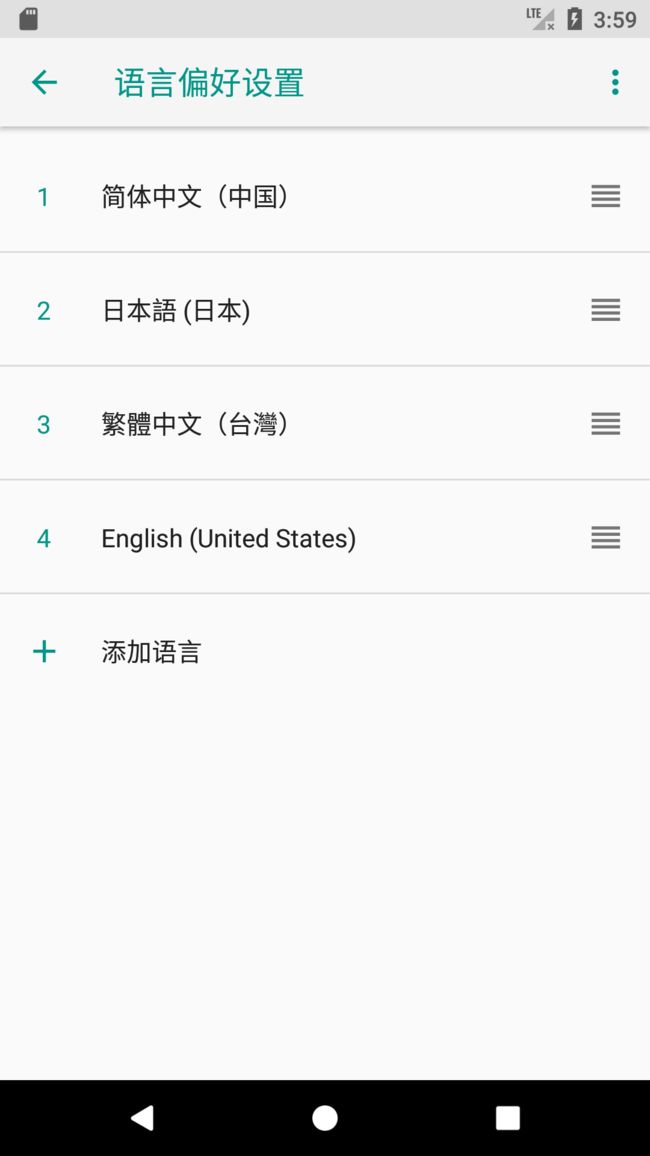The height and width of the screenshot is (1156, 650).
Task: Open the overflow menu in the app bar
Action: (x=615, y=82)
